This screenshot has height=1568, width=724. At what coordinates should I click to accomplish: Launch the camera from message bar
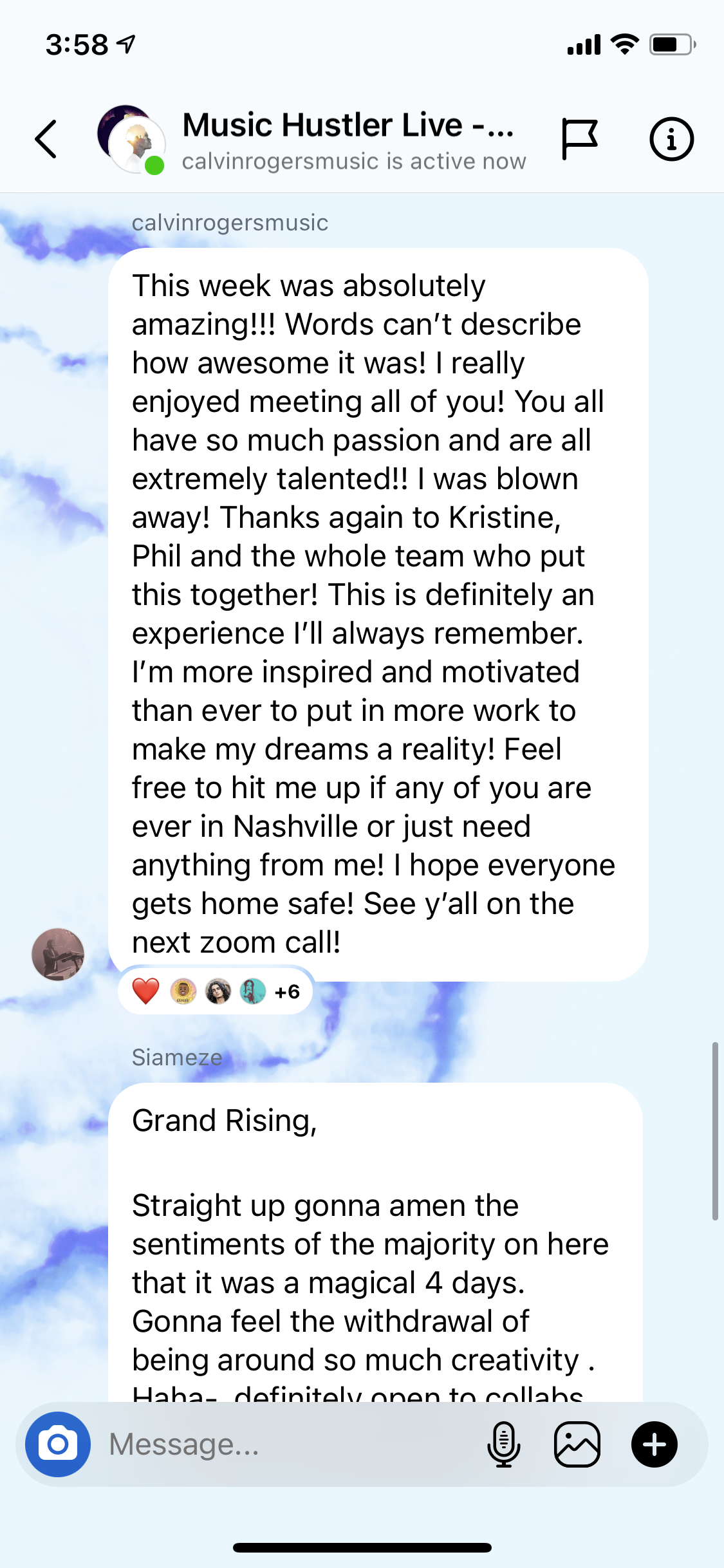coord(58,1444)
